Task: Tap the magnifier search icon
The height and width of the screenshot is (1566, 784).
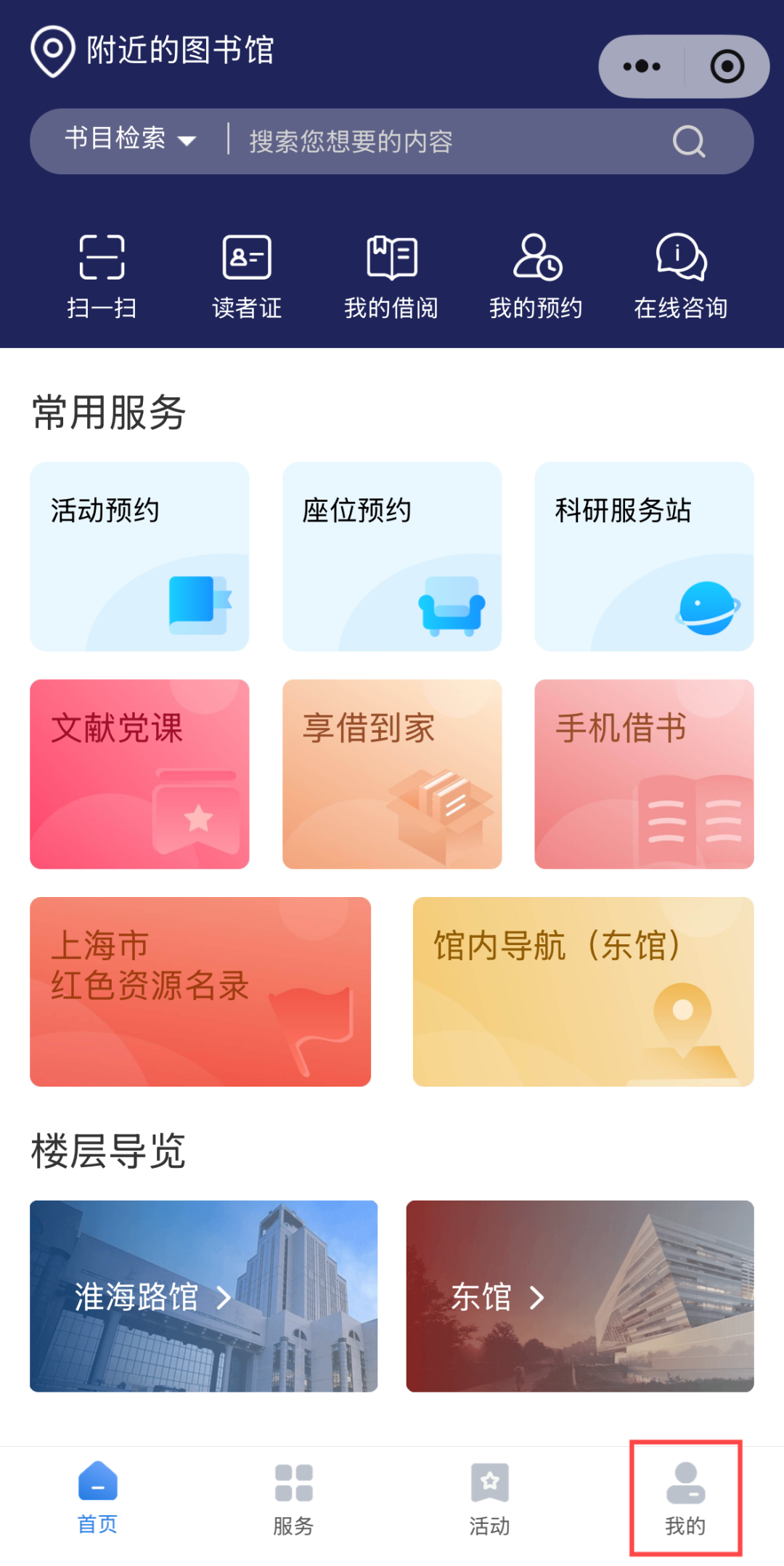Action: (x=689, y=142)
